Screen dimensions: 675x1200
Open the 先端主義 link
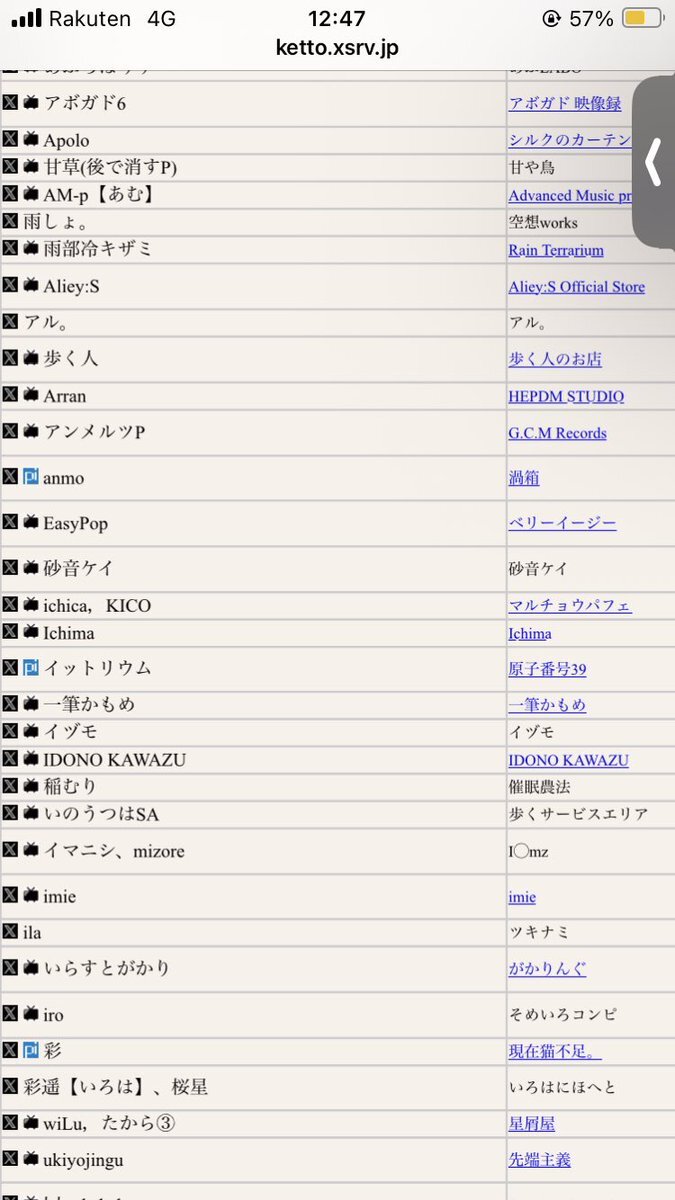pos(540,1161)
